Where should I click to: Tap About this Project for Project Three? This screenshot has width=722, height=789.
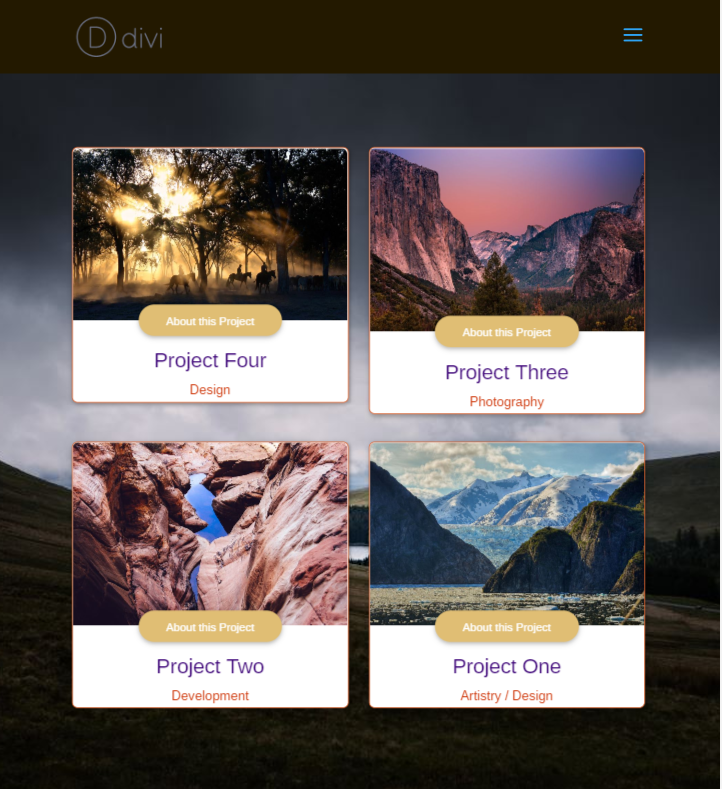506,332
